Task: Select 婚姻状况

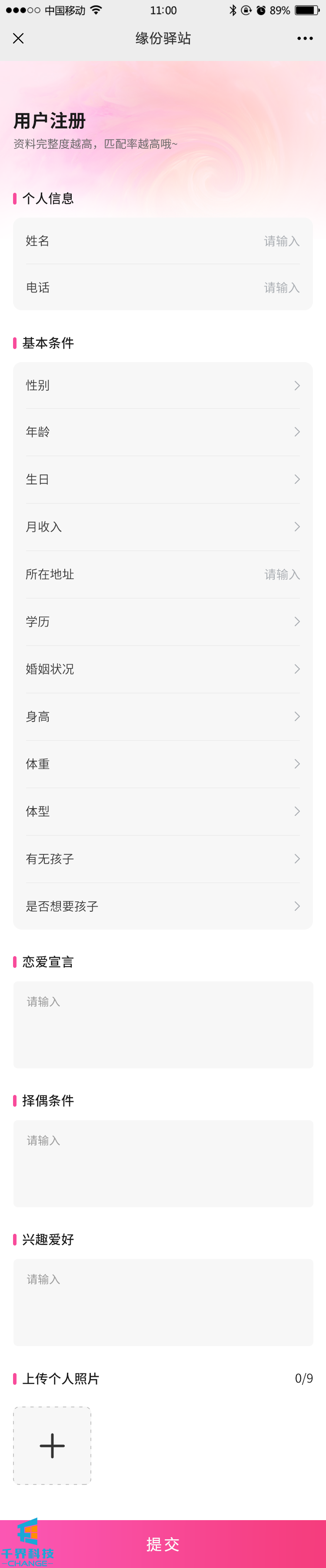Action: click(163, 669)
